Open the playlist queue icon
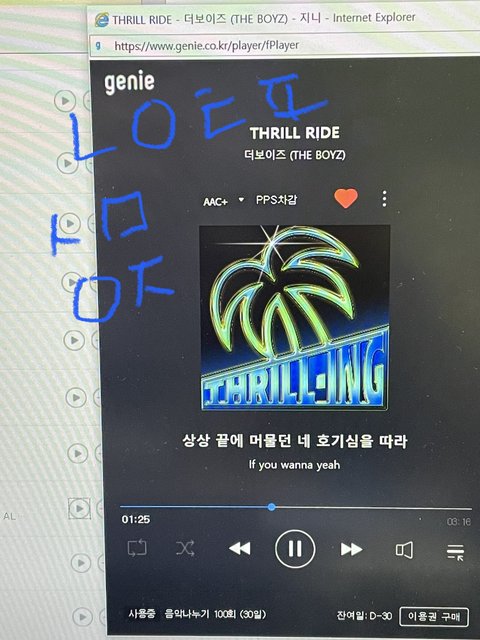 click(x=455, y=552)
